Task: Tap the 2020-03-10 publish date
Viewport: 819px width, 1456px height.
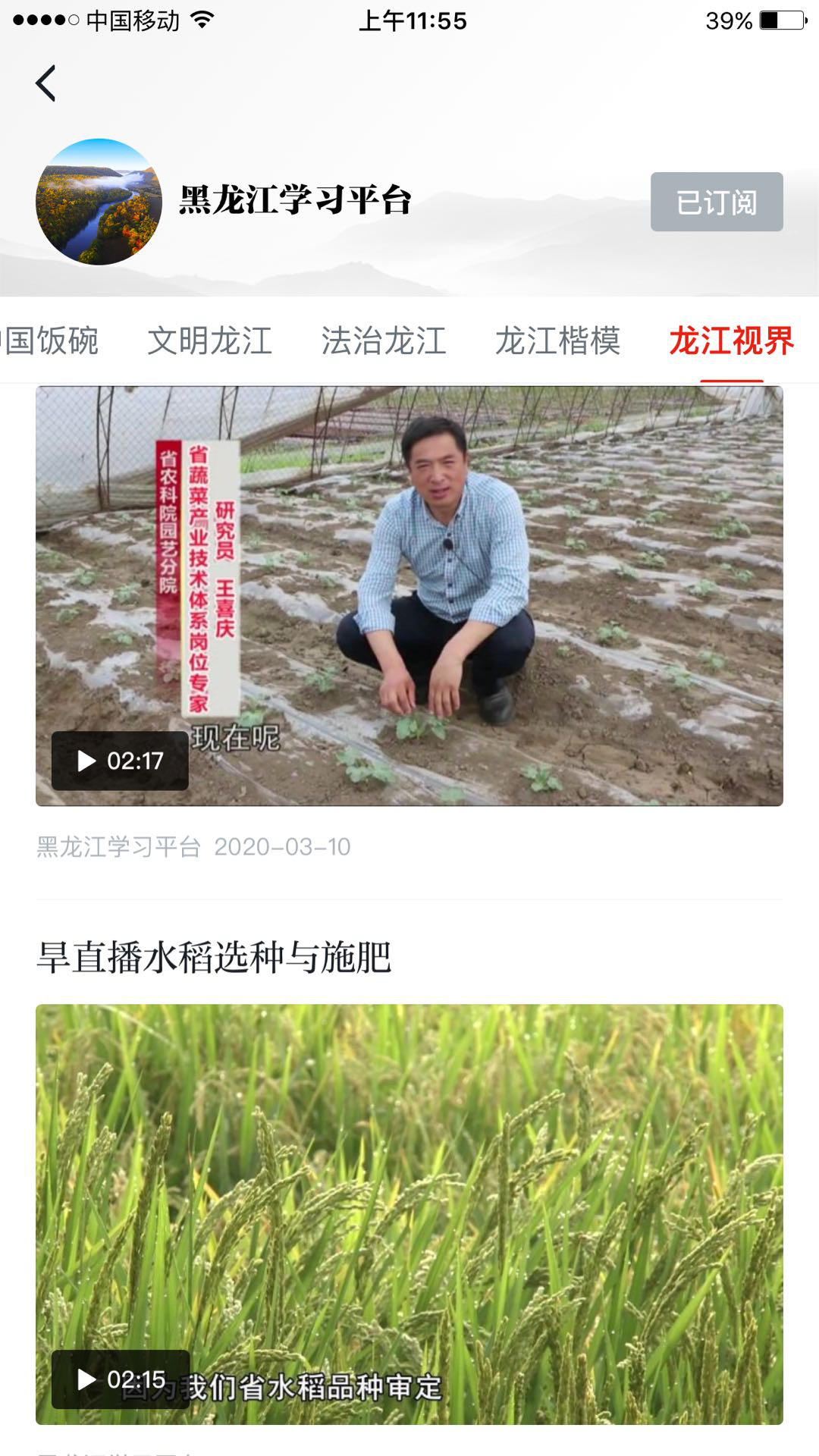Action: (284, 849)
